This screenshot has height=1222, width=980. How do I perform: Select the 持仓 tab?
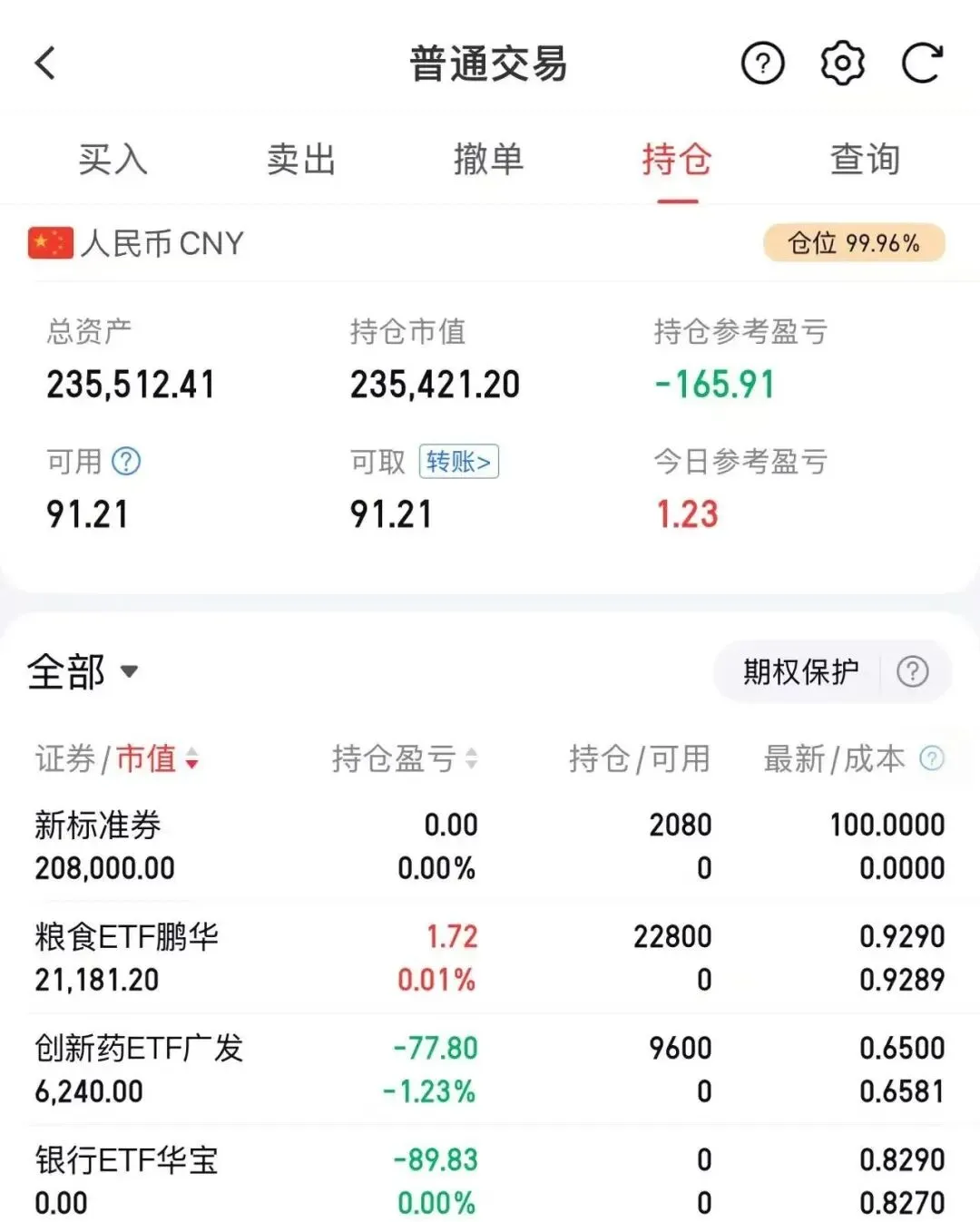(x=677, y=160)
